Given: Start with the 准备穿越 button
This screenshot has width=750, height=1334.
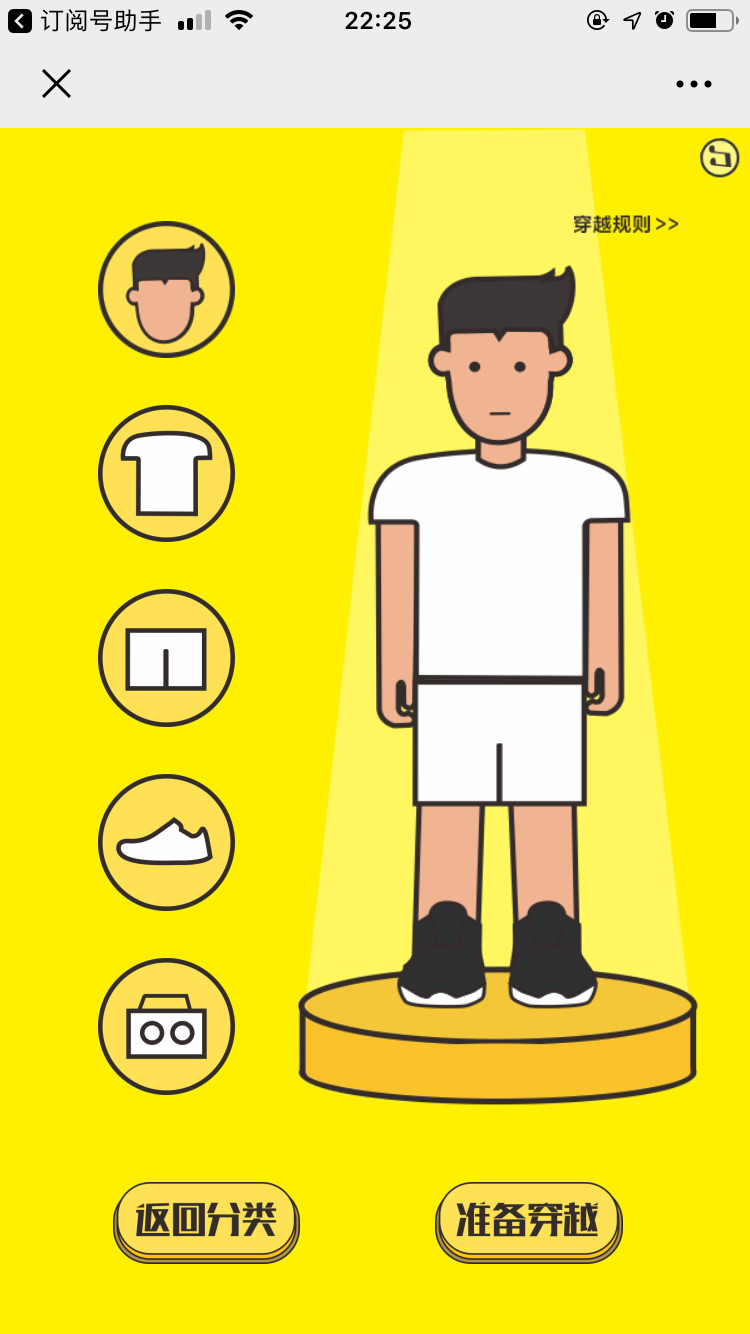Looking at the screenshot, I should (x=528, y=1220).
